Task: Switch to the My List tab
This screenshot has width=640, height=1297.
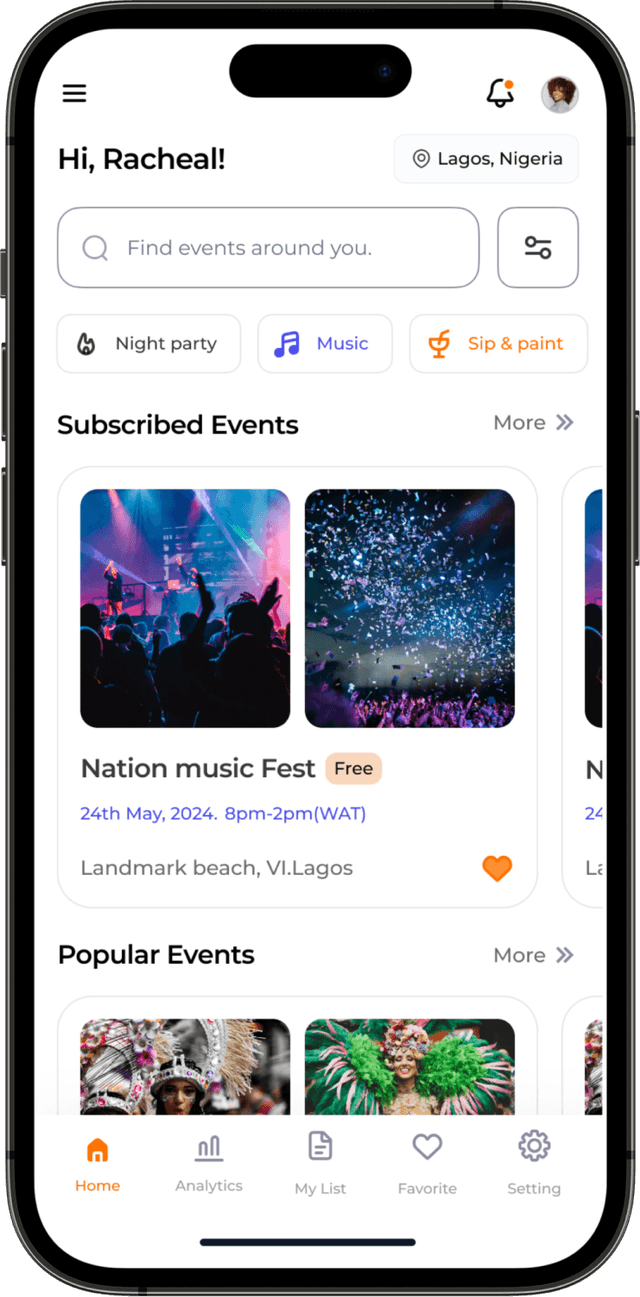Action: [x=320, y=1164]
